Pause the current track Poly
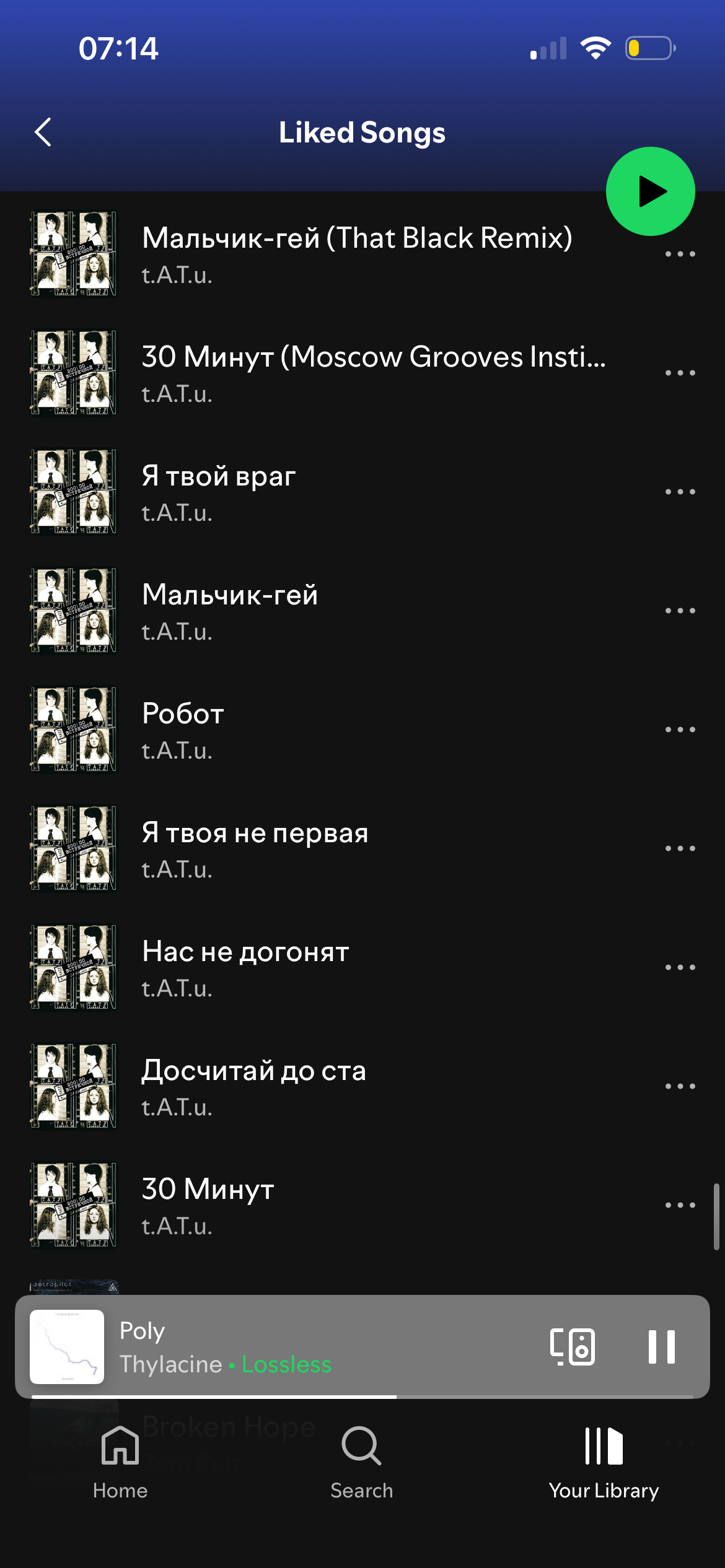 [661, 1347]
